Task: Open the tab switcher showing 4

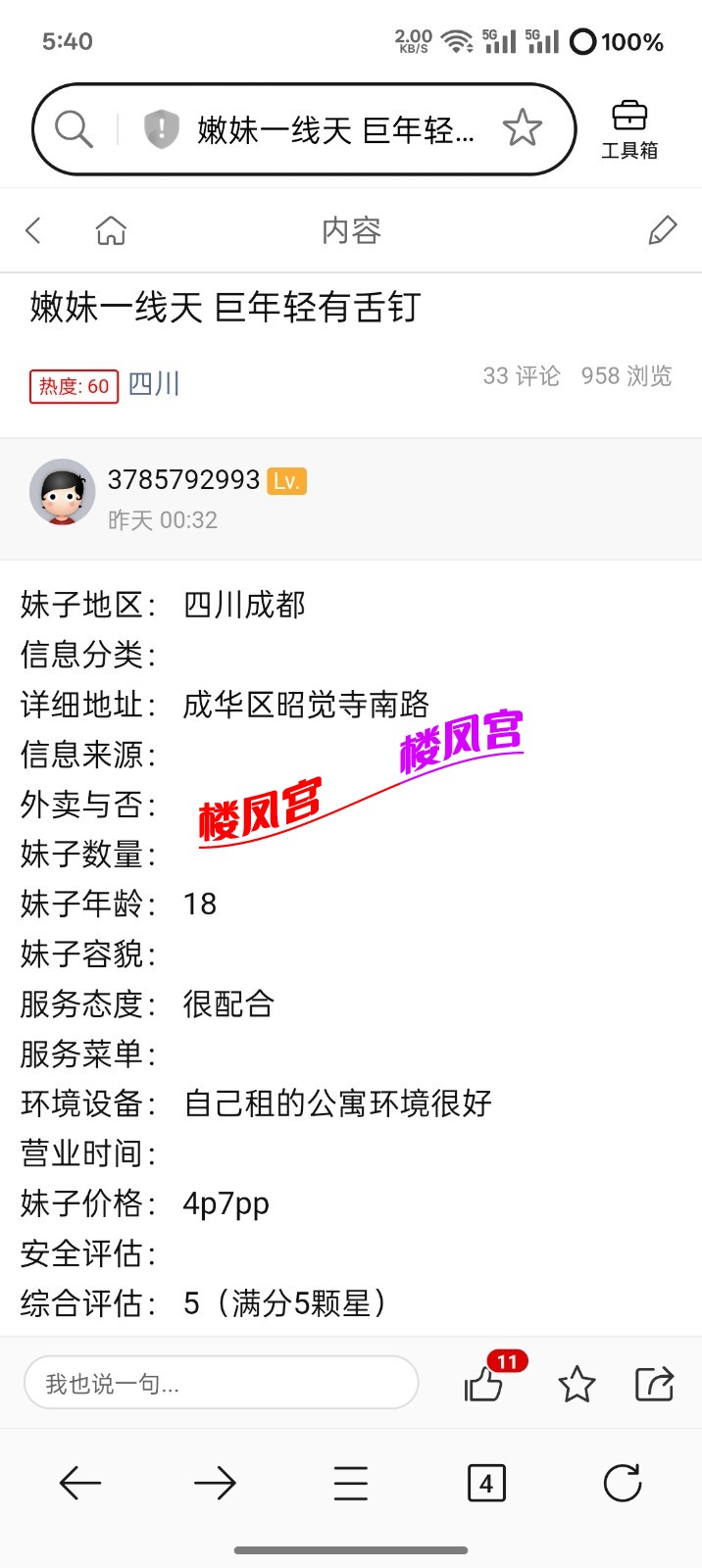Action: pos(486,1484)
